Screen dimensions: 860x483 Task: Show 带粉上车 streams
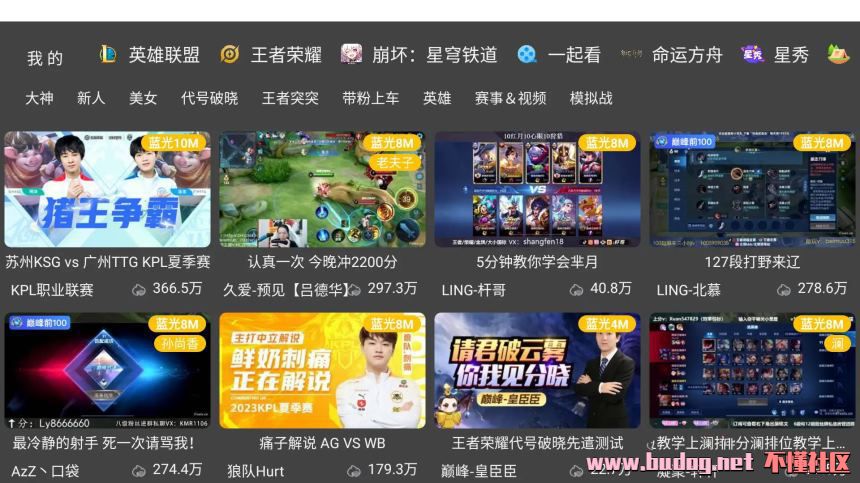coord(370,98)
